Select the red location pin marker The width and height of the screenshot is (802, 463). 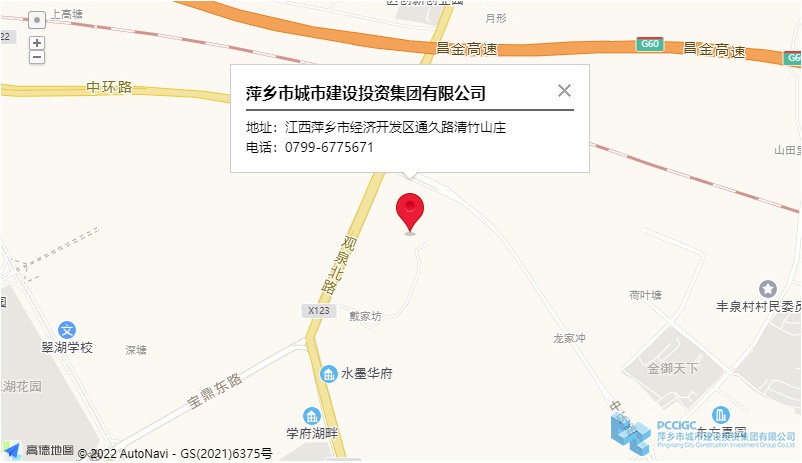point(410,212)
